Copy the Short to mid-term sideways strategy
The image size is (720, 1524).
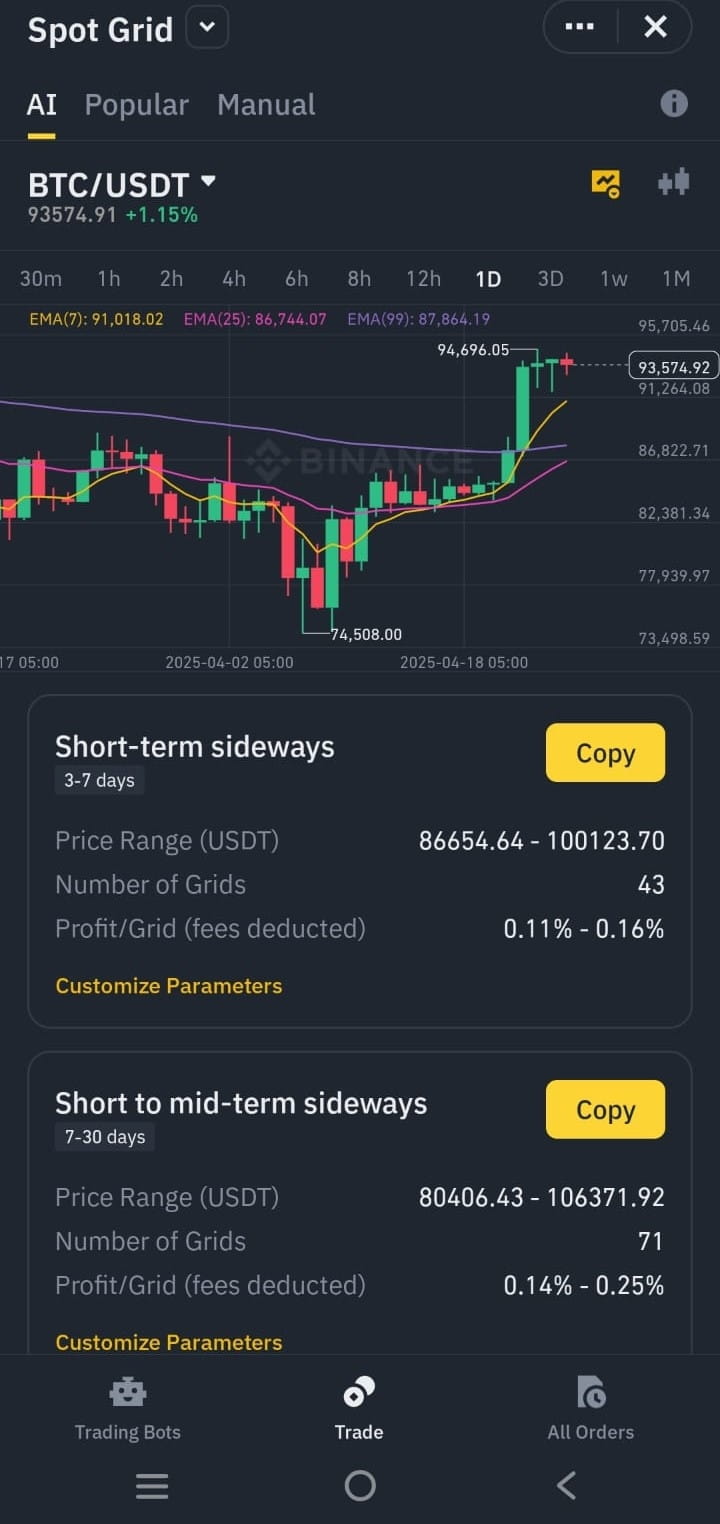tap(605, 1110)
